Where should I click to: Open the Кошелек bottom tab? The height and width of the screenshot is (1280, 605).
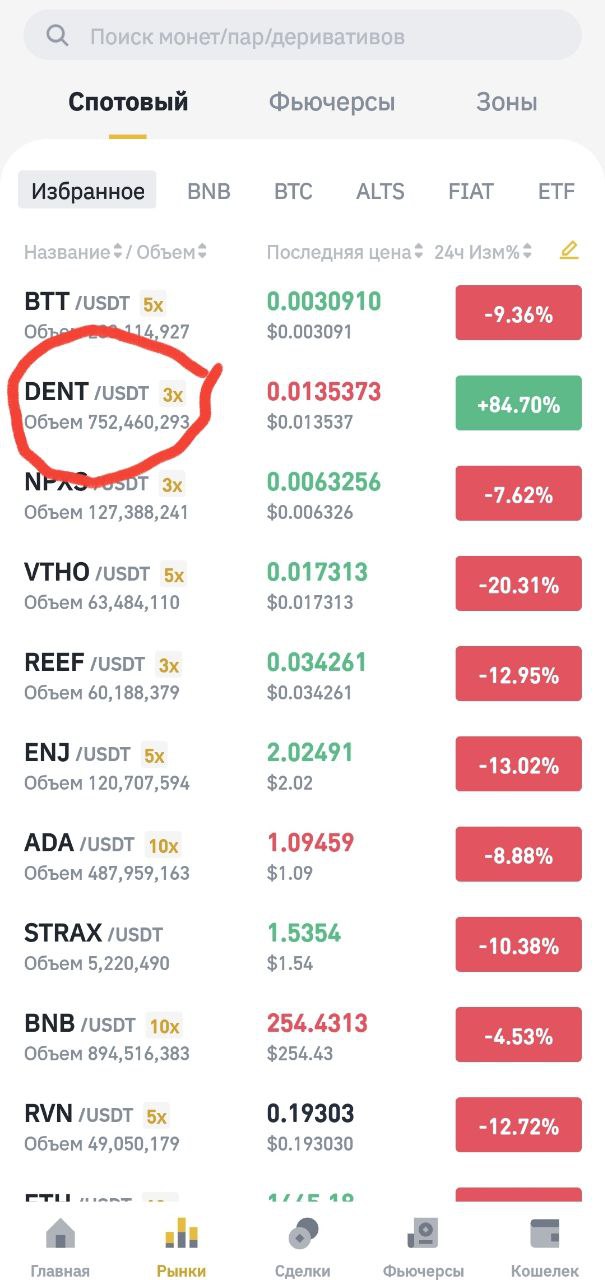point(545,1247)
